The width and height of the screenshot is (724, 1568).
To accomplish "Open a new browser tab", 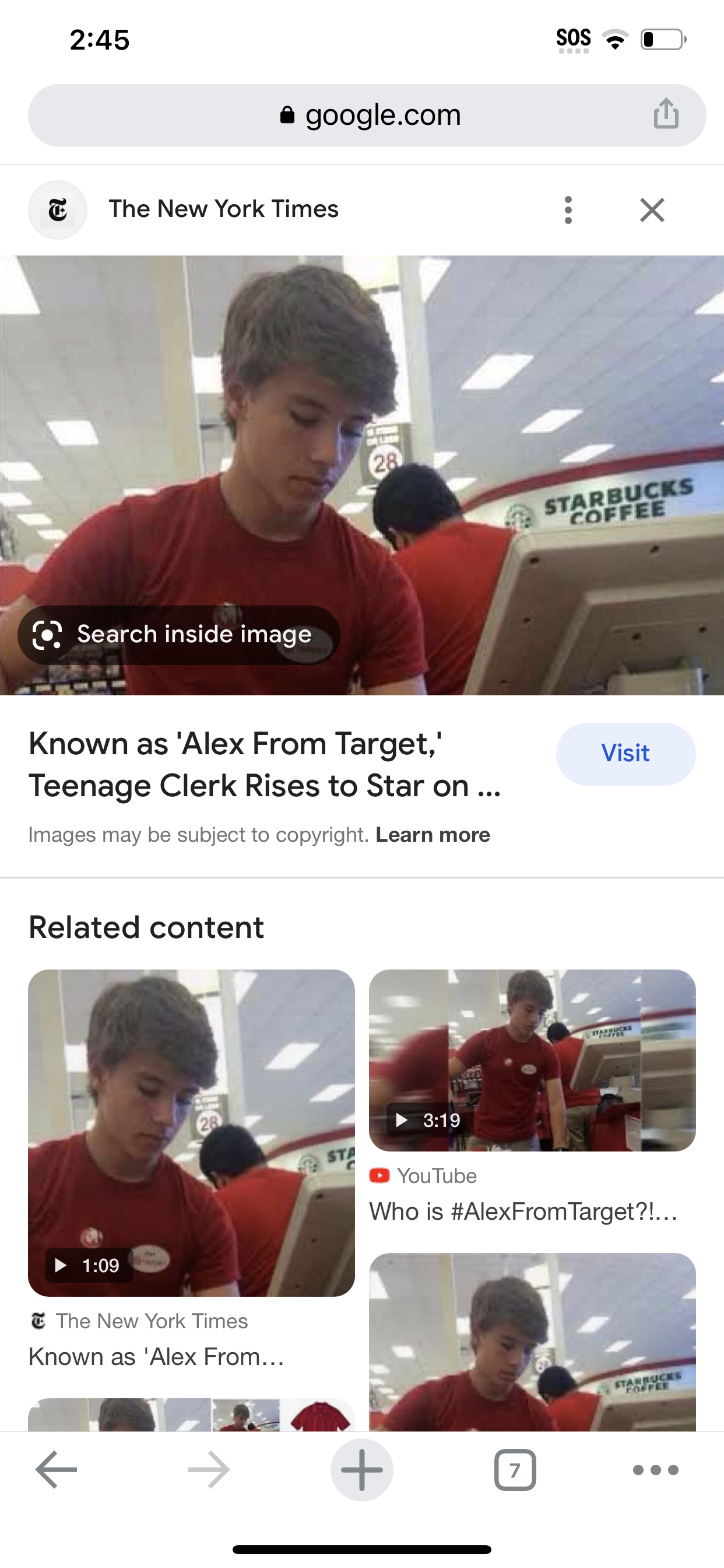I will [x=362, y=1469].
